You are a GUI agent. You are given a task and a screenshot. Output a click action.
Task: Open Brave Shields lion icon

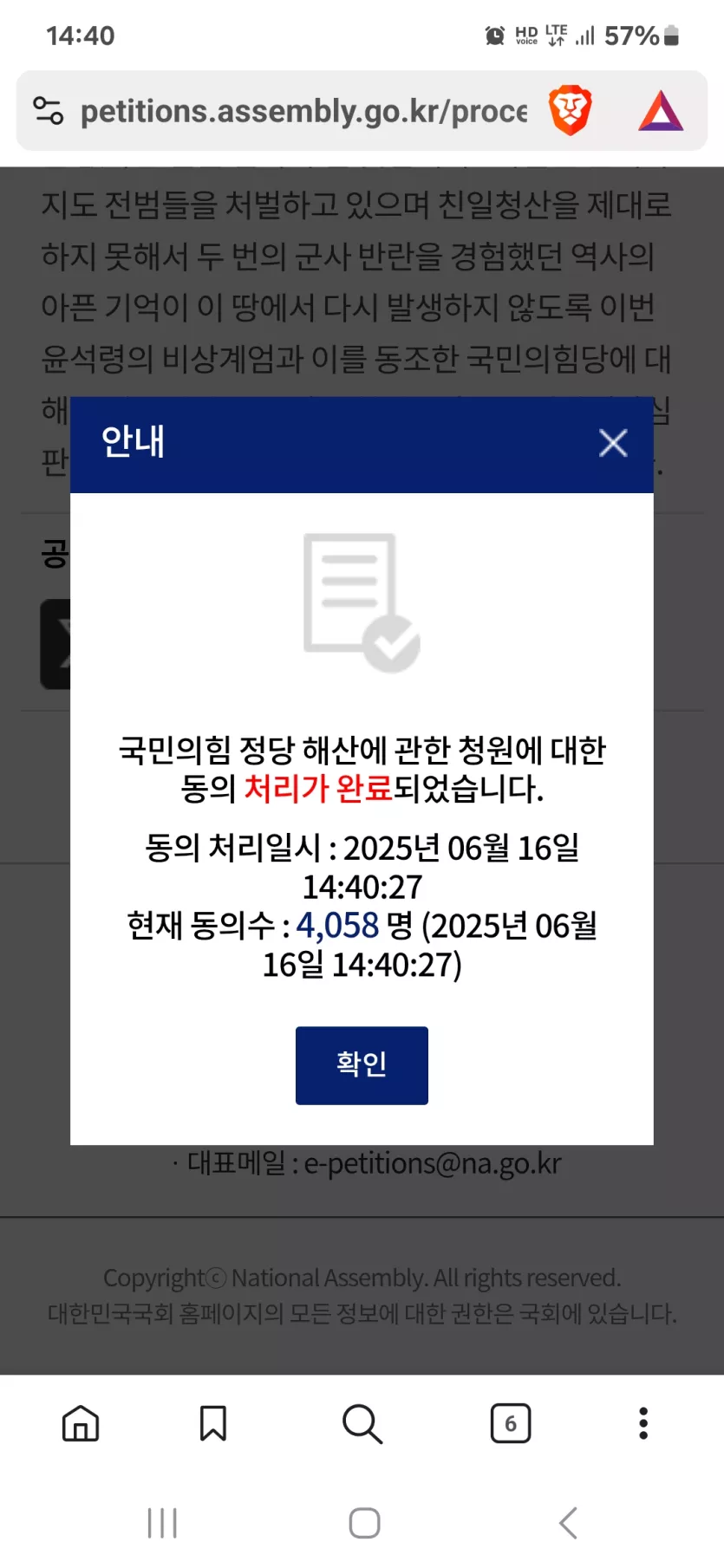click(x=570, y=111)
